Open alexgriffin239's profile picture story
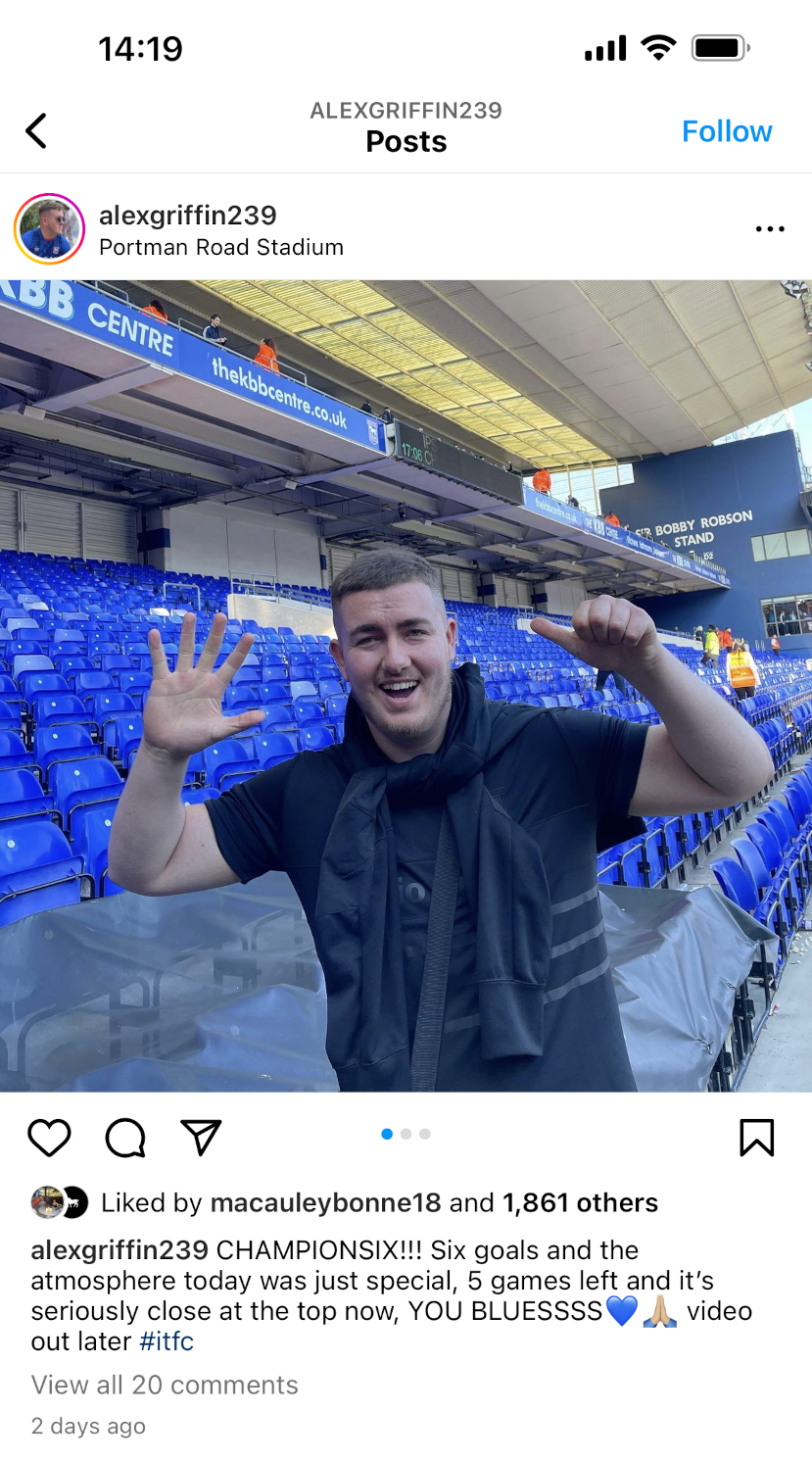This screenshot has height=1461, width=812. [49, 229]
